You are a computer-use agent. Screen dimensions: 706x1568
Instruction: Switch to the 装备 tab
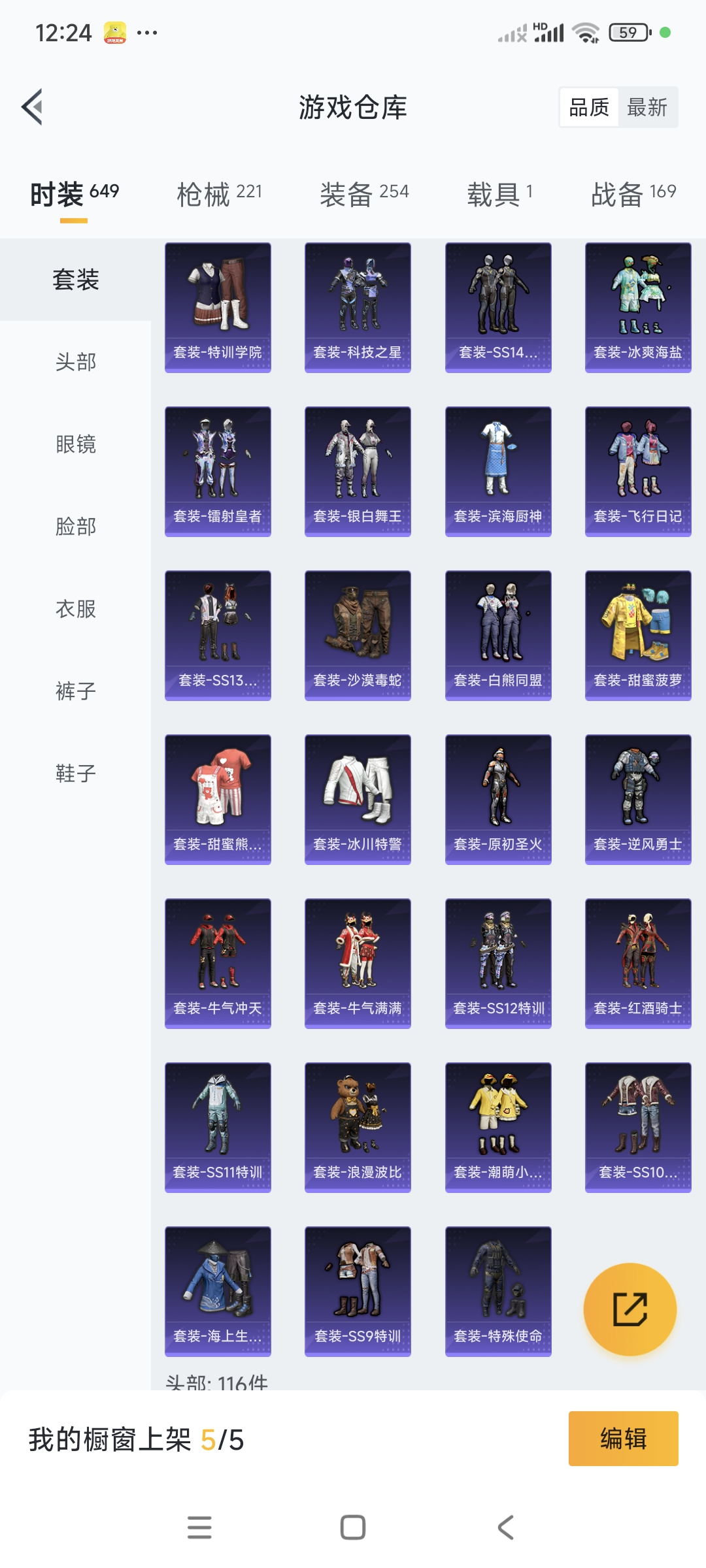(x=364, y=194)
